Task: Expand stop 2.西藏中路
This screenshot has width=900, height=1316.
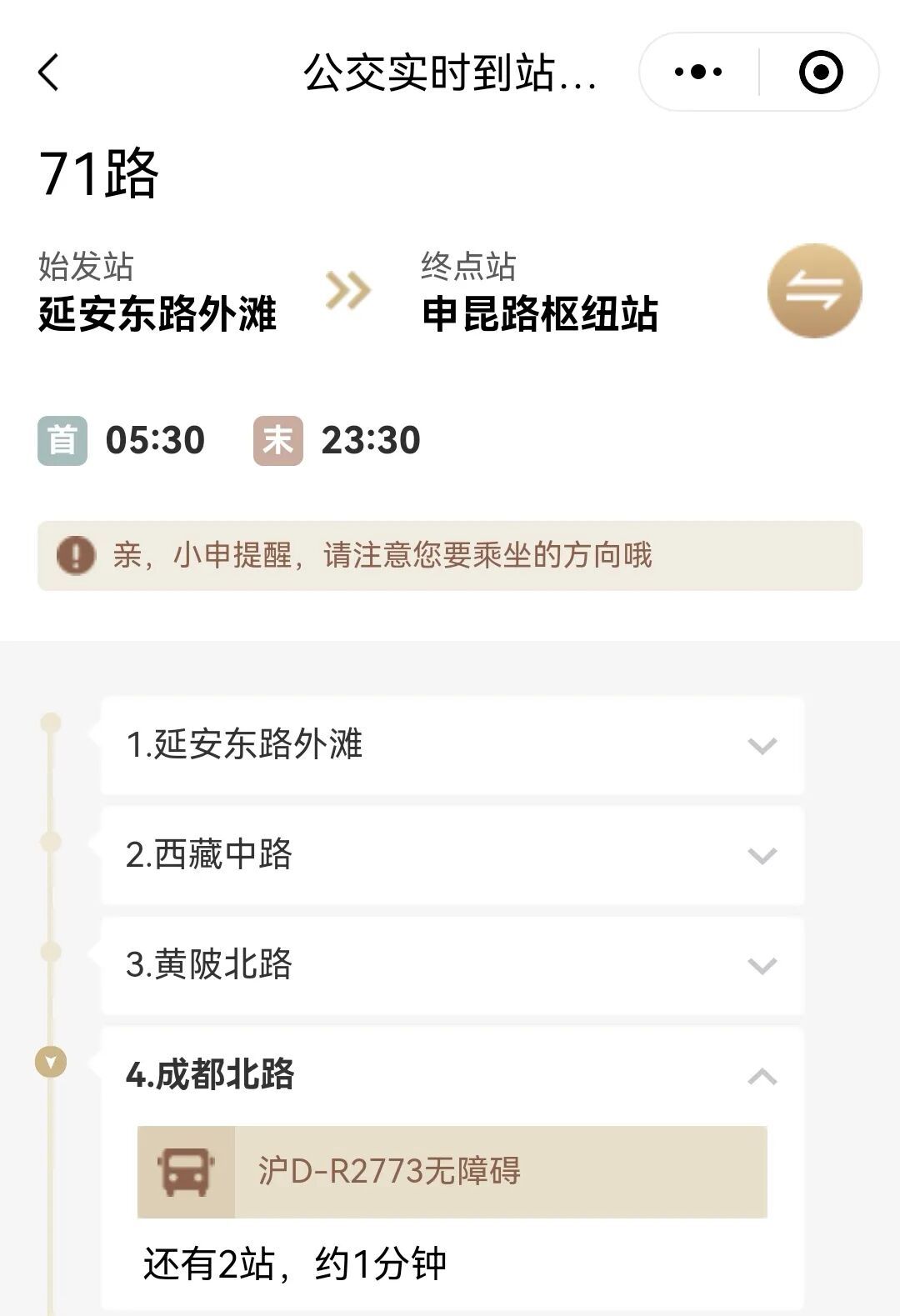Action: point(762,855)
